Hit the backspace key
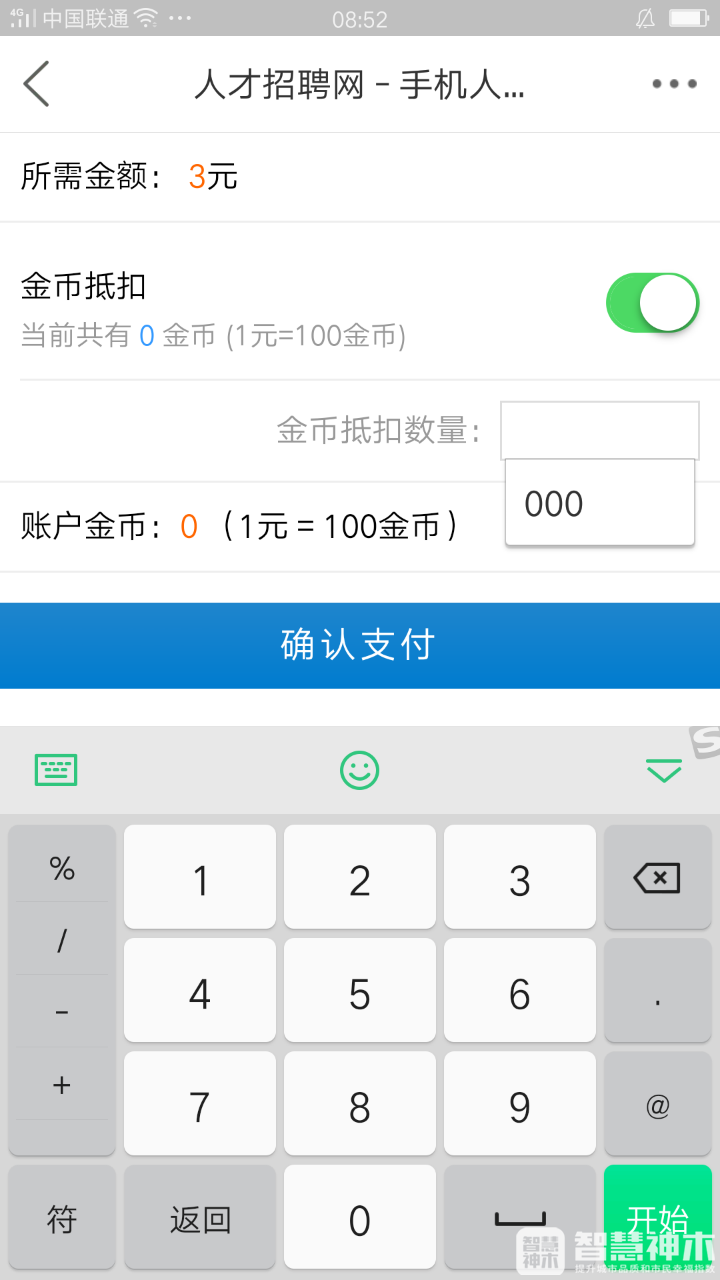 [657, 878]
